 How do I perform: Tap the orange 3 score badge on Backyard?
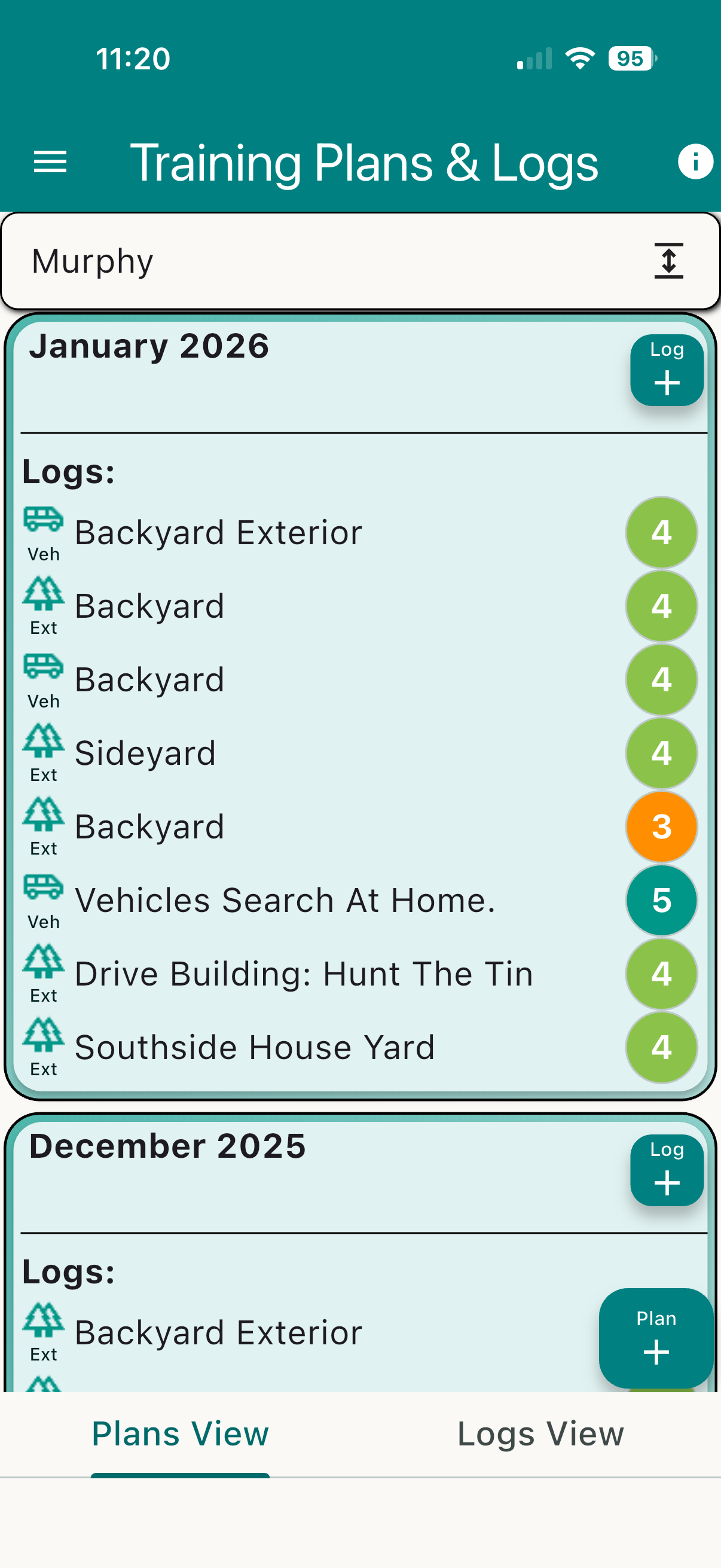tap(661, 826)
